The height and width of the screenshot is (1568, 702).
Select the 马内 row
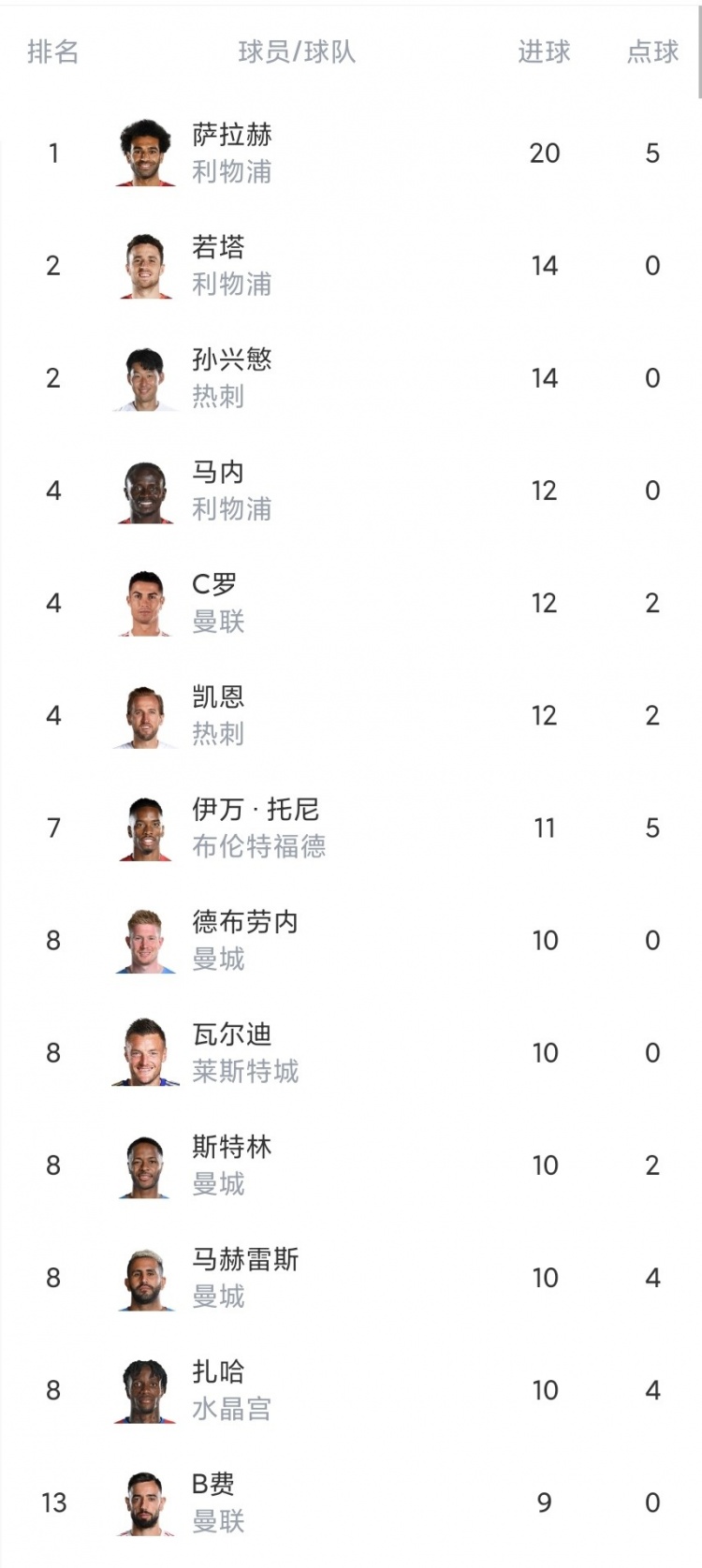coord(351,491)
